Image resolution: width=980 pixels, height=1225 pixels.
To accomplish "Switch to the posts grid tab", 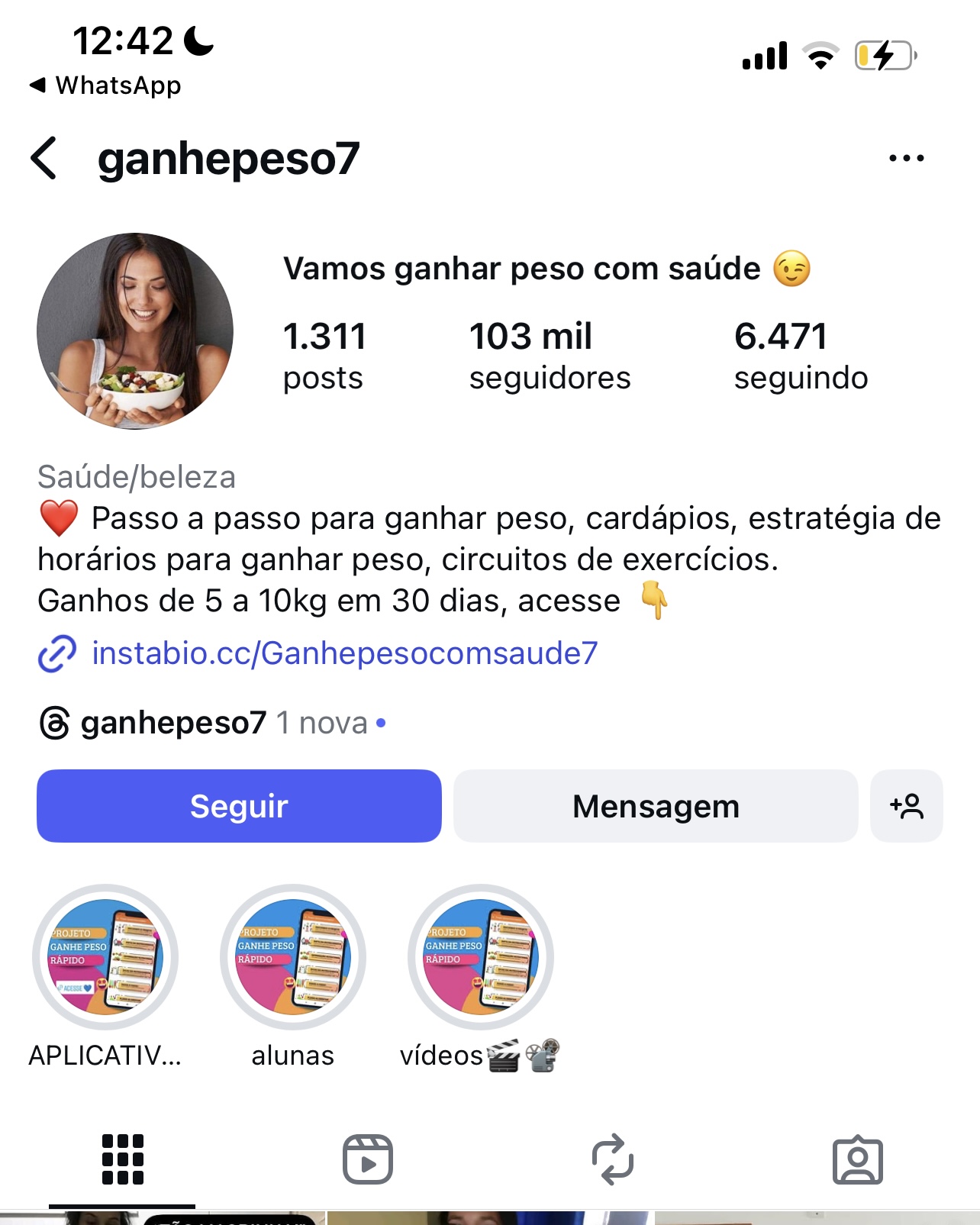I will click(x=122, y=1159).
